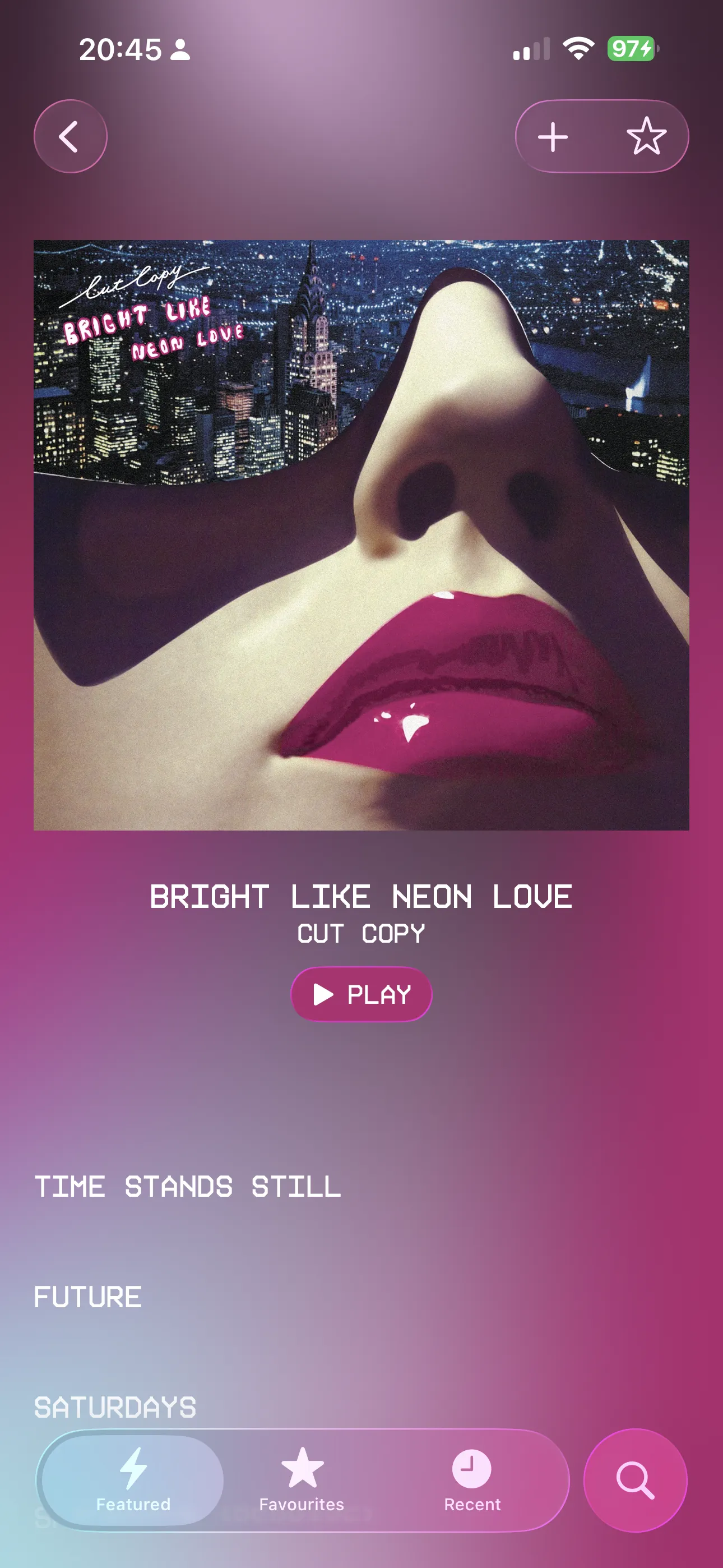Open the Recent tab
This screenshot has height=1568, width=723.
click(472, 1480)
